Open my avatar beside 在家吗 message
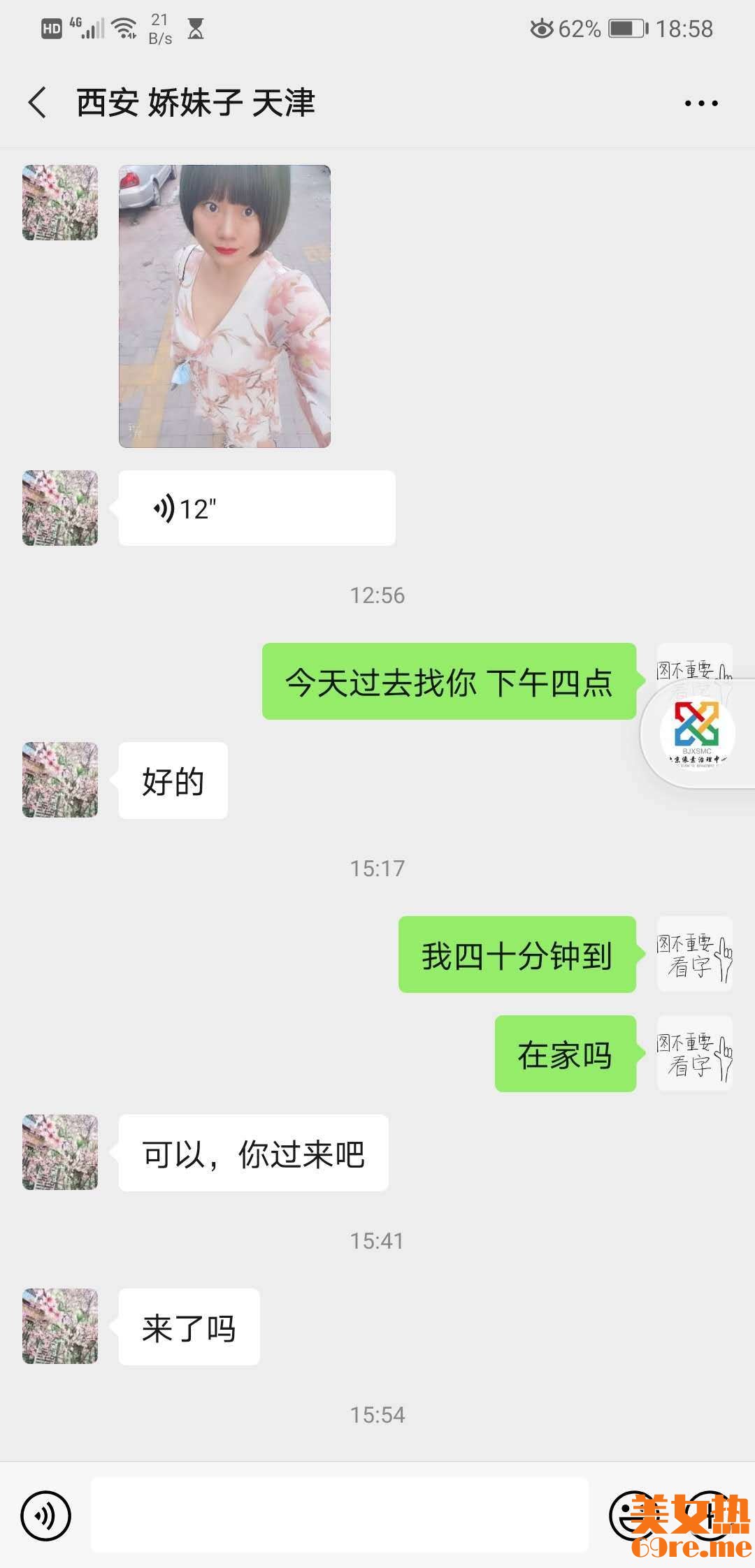The image size is (755, 1568). (x=694, y=1053)
